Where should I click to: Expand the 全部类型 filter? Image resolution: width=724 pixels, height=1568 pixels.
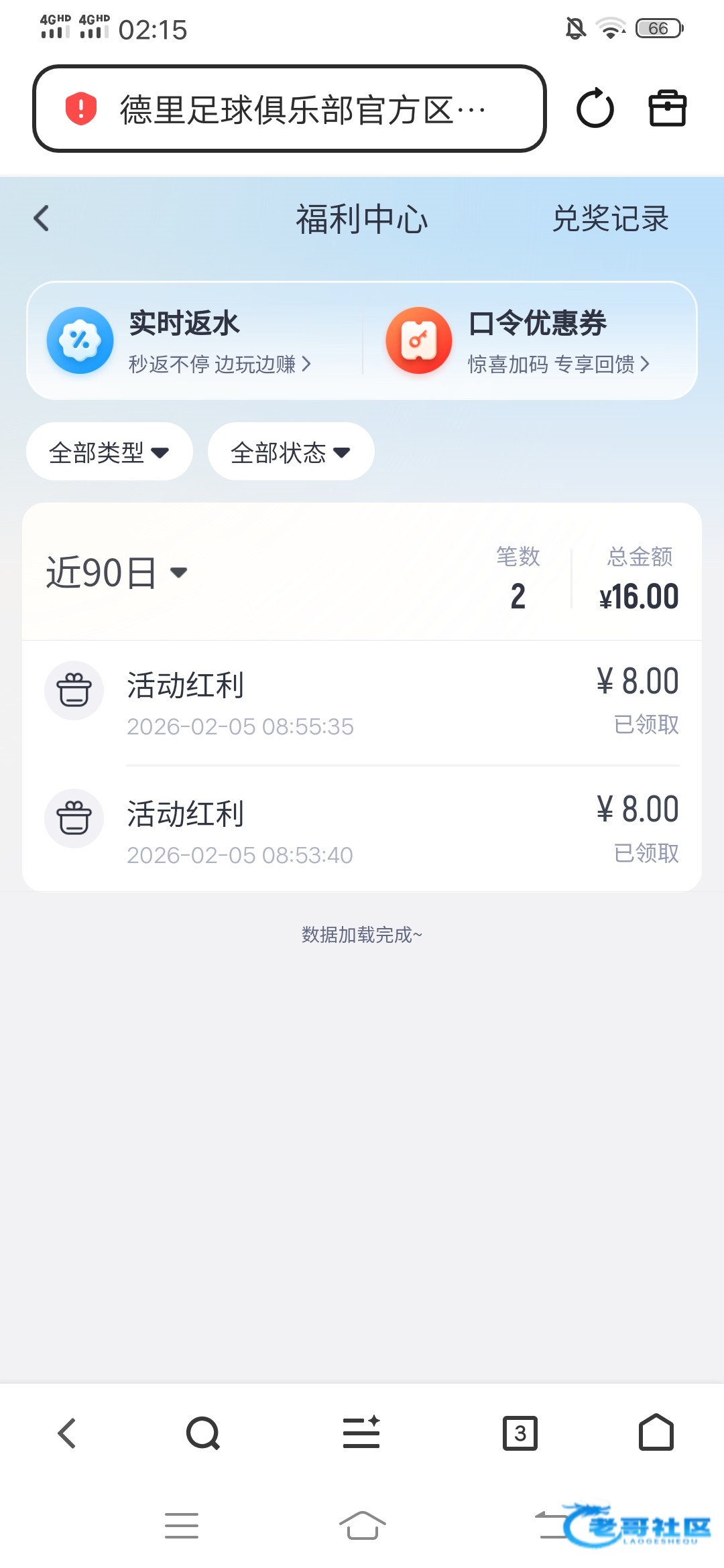tap(109, 452)
